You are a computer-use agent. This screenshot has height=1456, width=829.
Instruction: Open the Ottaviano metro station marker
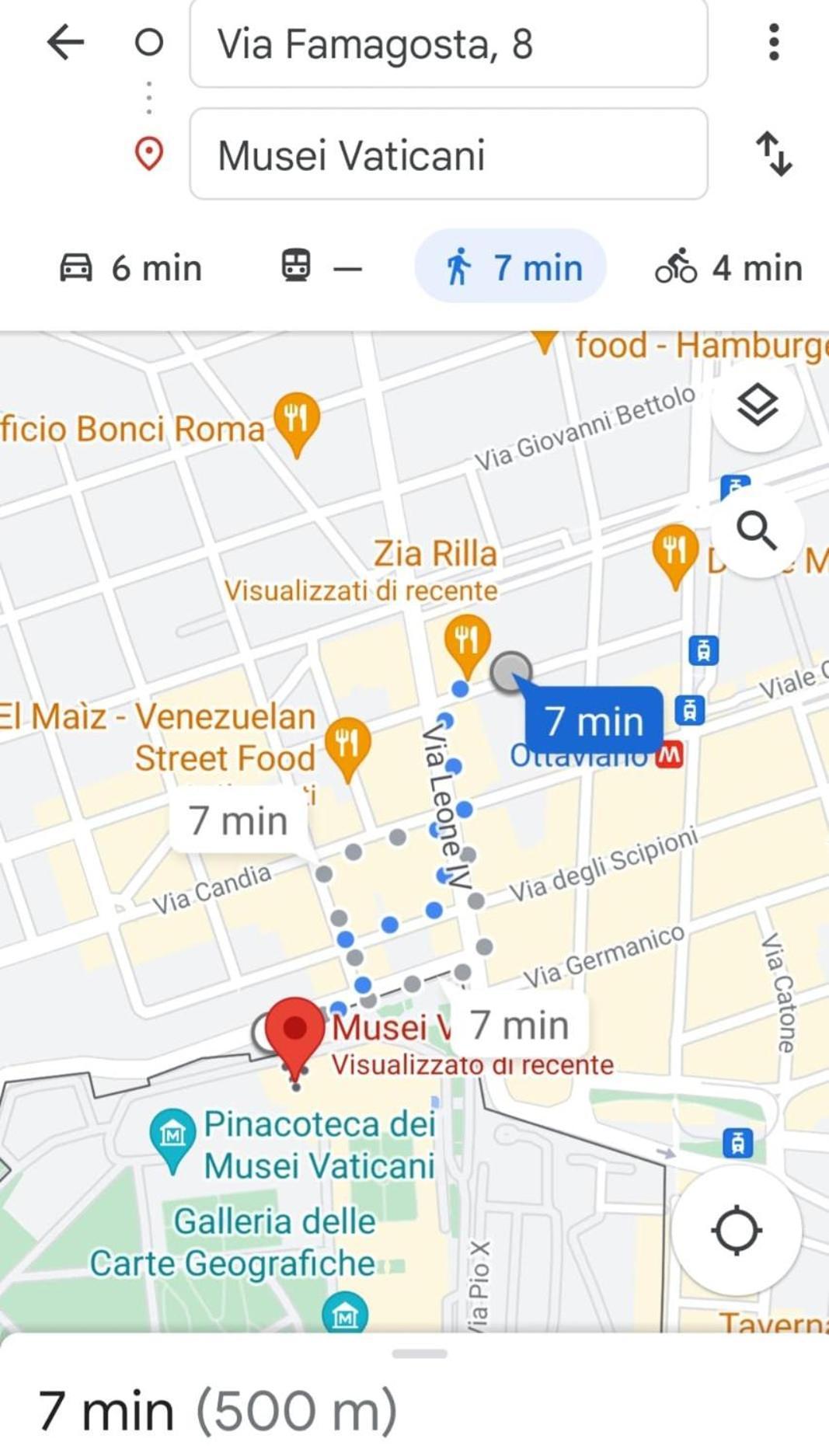pos(670,754)
